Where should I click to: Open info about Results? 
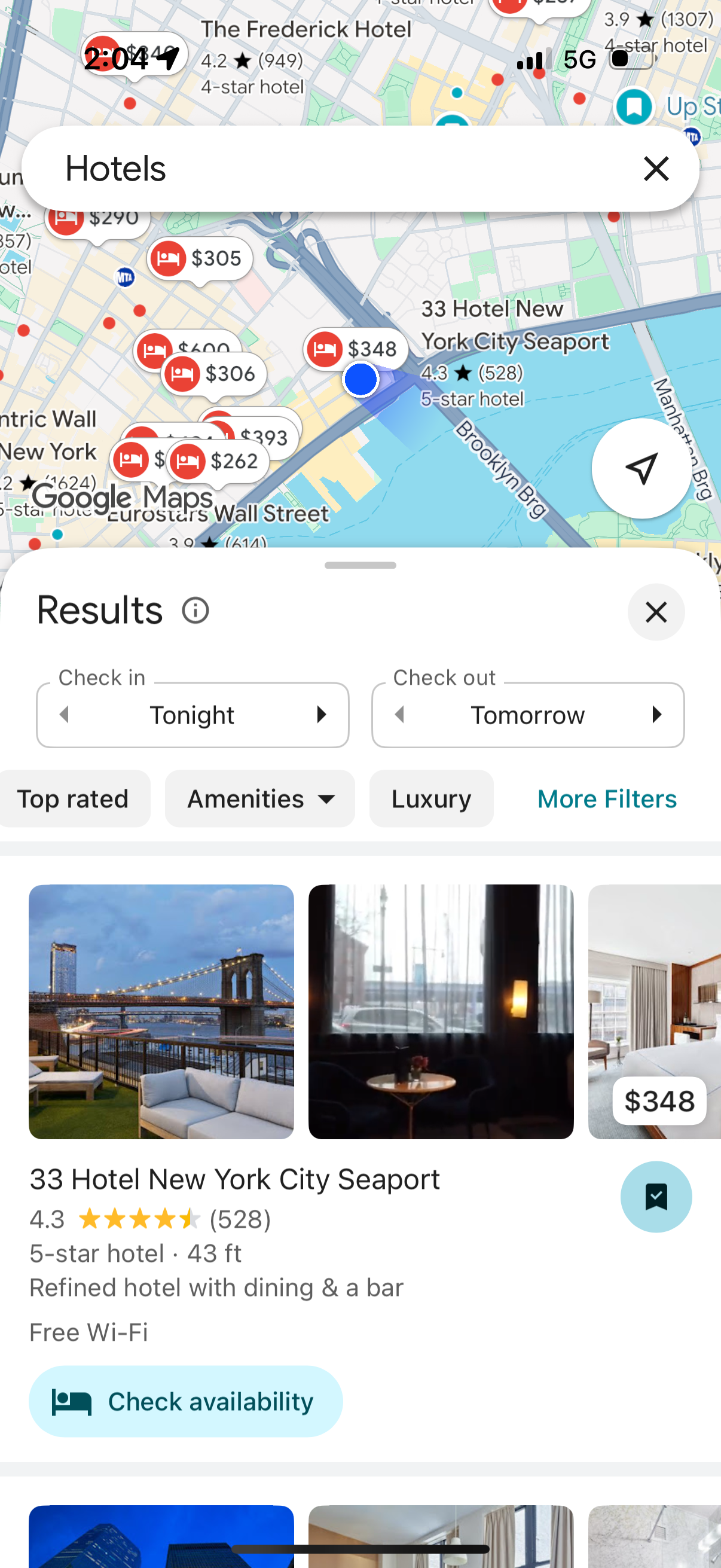coord(194,610)
